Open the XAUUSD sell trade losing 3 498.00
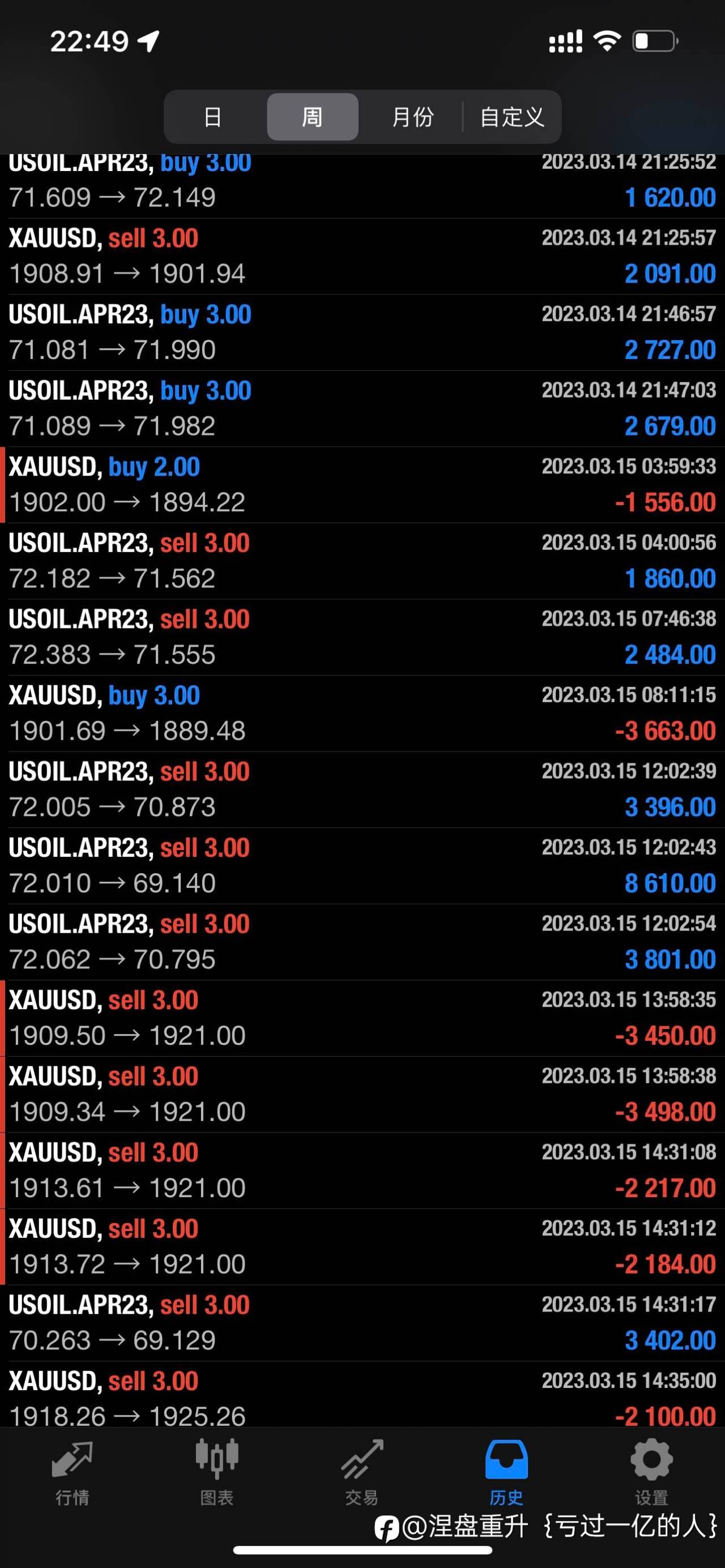The height and width of the screenshot is (1568, 725). (x=362, y=1095)
